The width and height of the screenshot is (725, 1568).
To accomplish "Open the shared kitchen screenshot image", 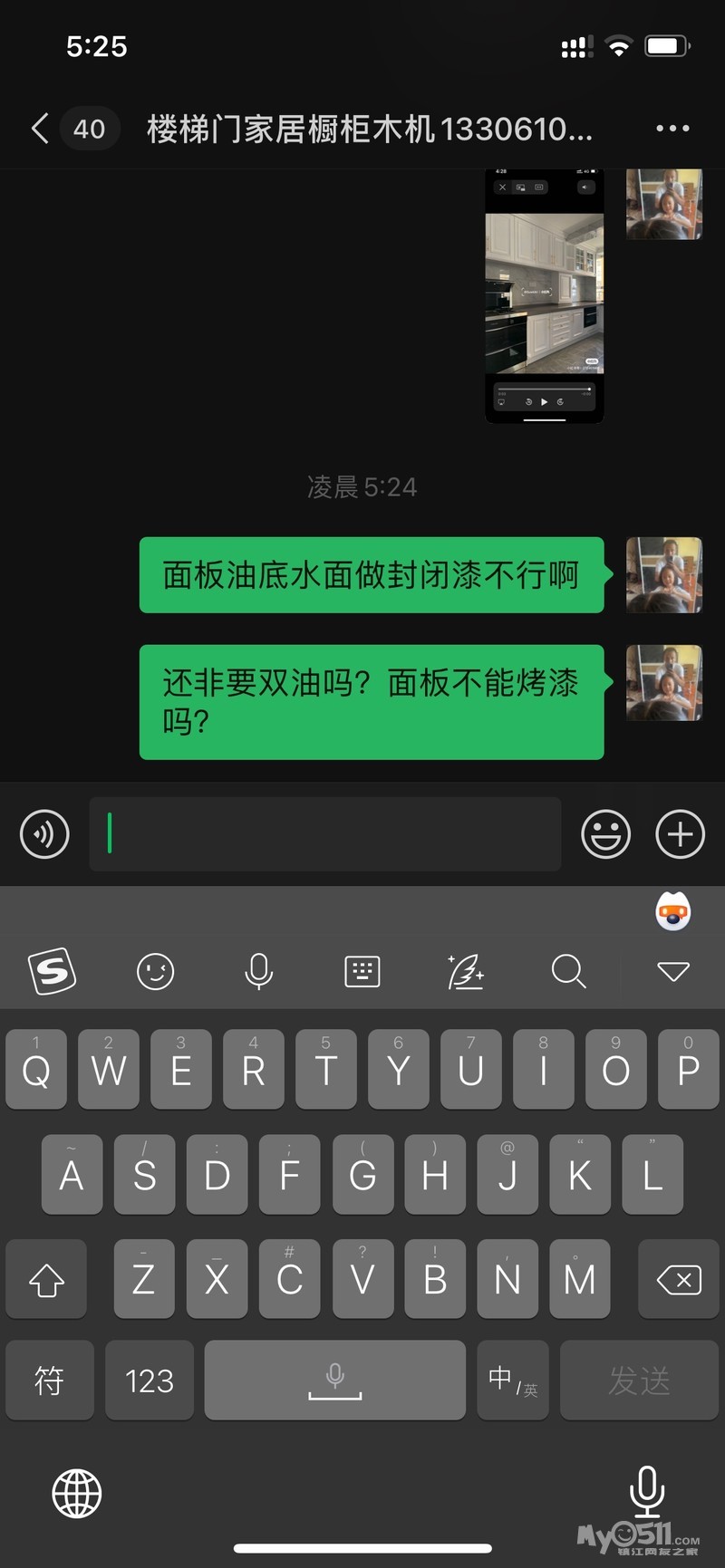I will click(544, 294).
